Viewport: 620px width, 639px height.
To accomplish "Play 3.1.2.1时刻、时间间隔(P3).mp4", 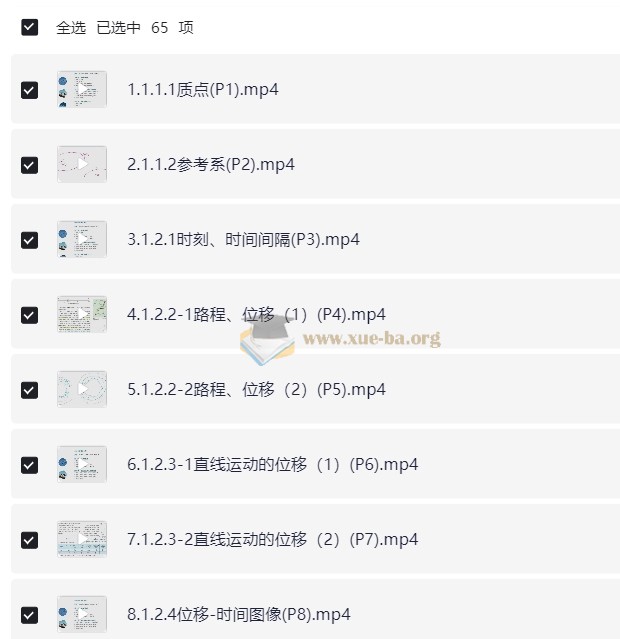I will [x=243, y=240].
